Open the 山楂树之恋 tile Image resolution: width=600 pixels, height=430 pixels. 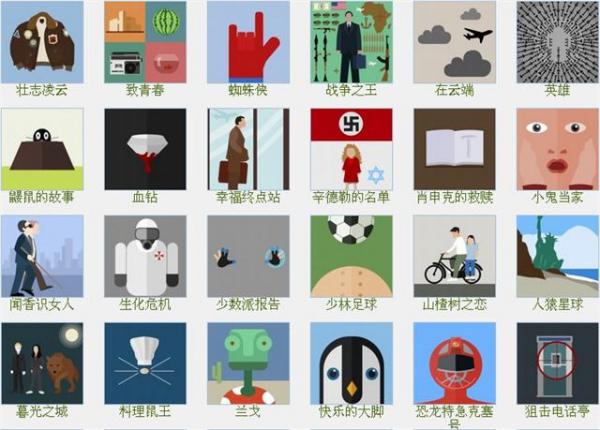[454, 256]
